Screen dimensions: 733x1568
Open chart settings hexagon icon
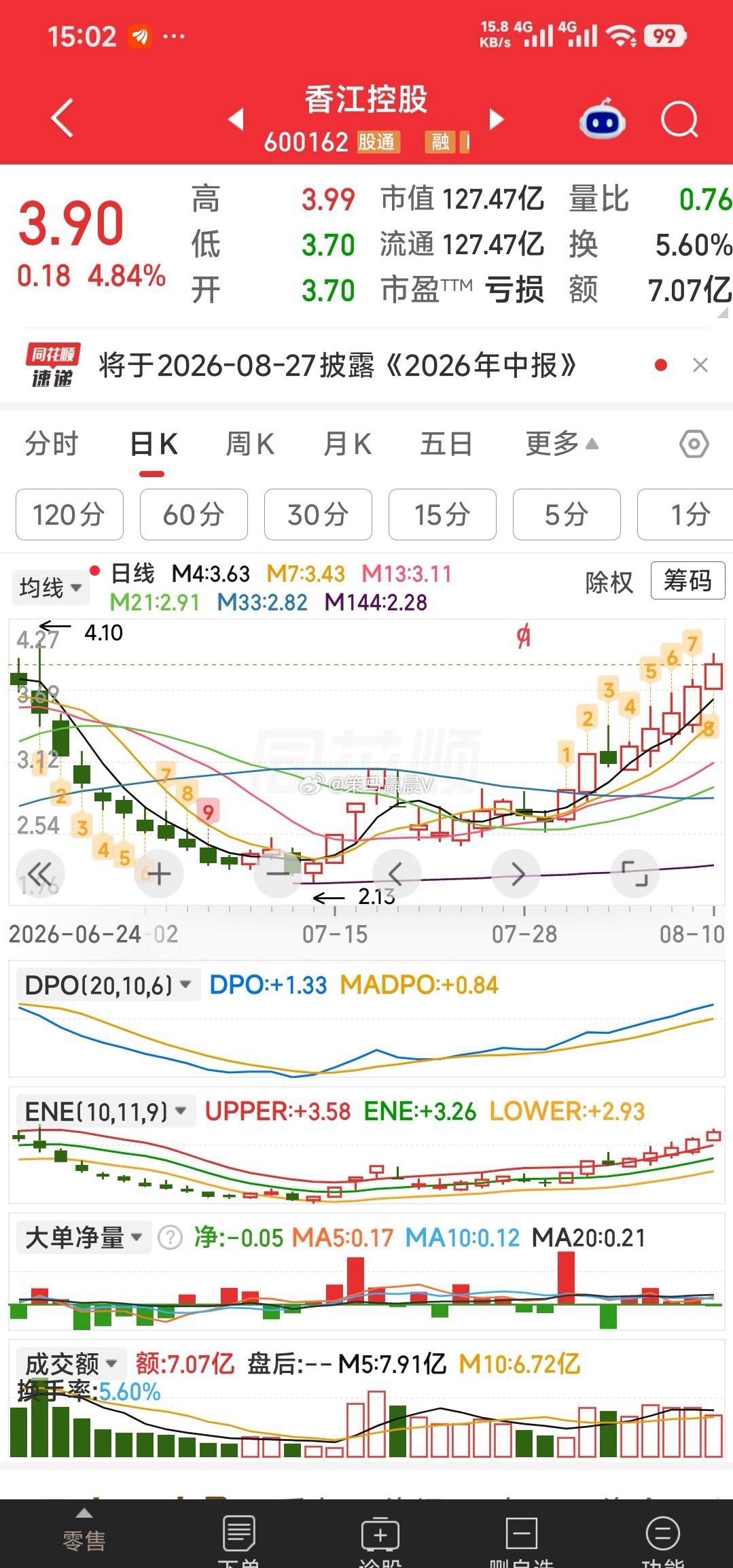[694, 445]
